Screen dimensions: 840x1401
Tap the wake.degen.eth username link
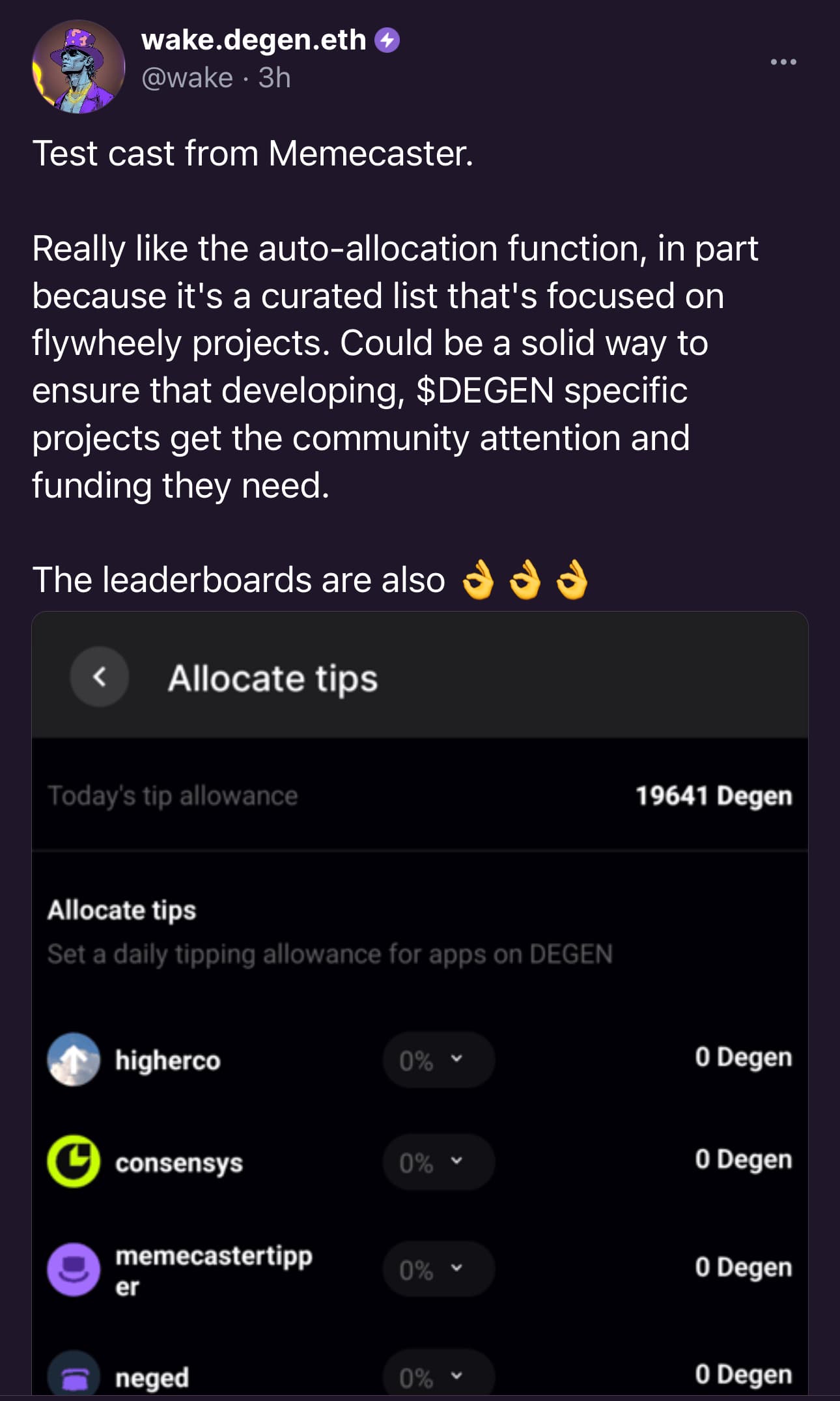(x=253, y=40)
